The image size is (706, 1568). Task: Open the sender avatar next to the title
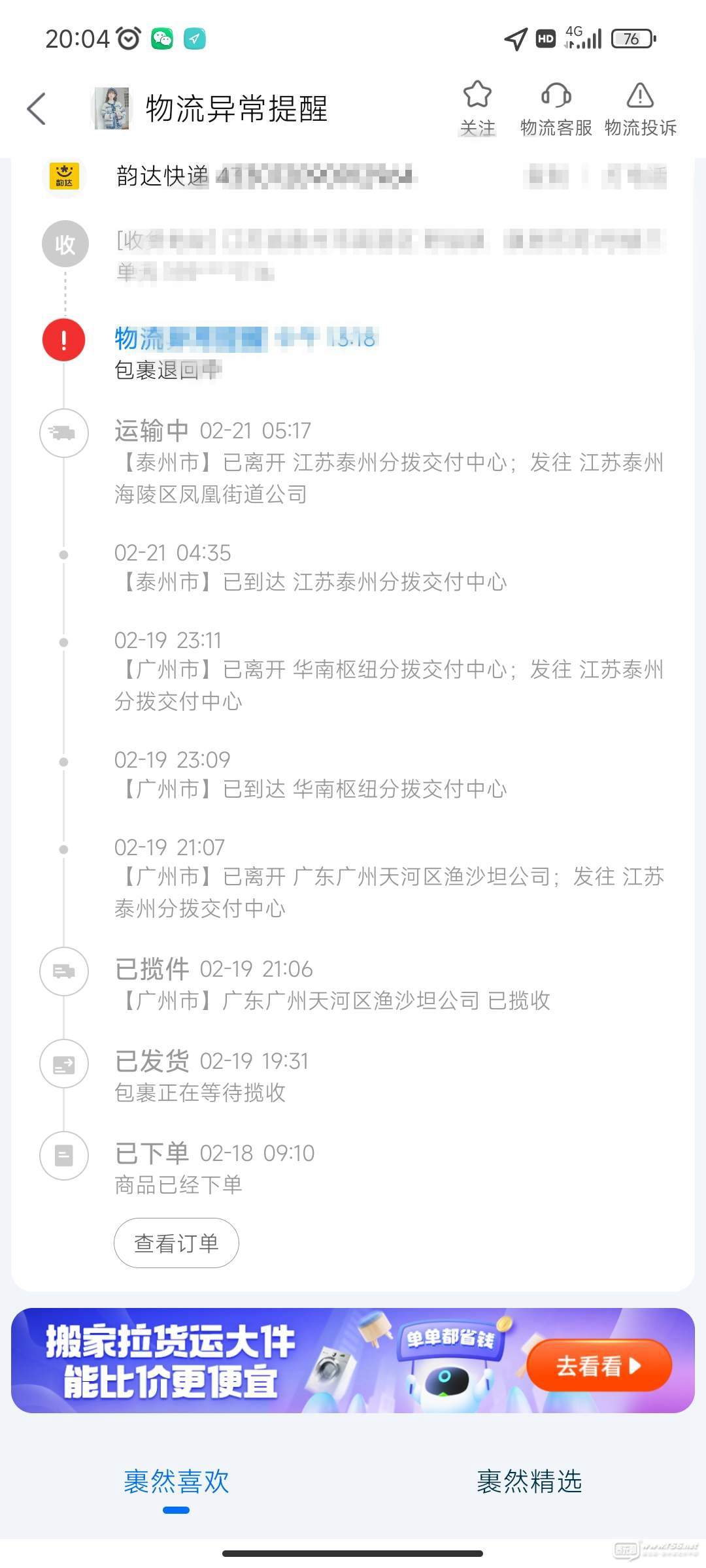[x=112, y=108]
